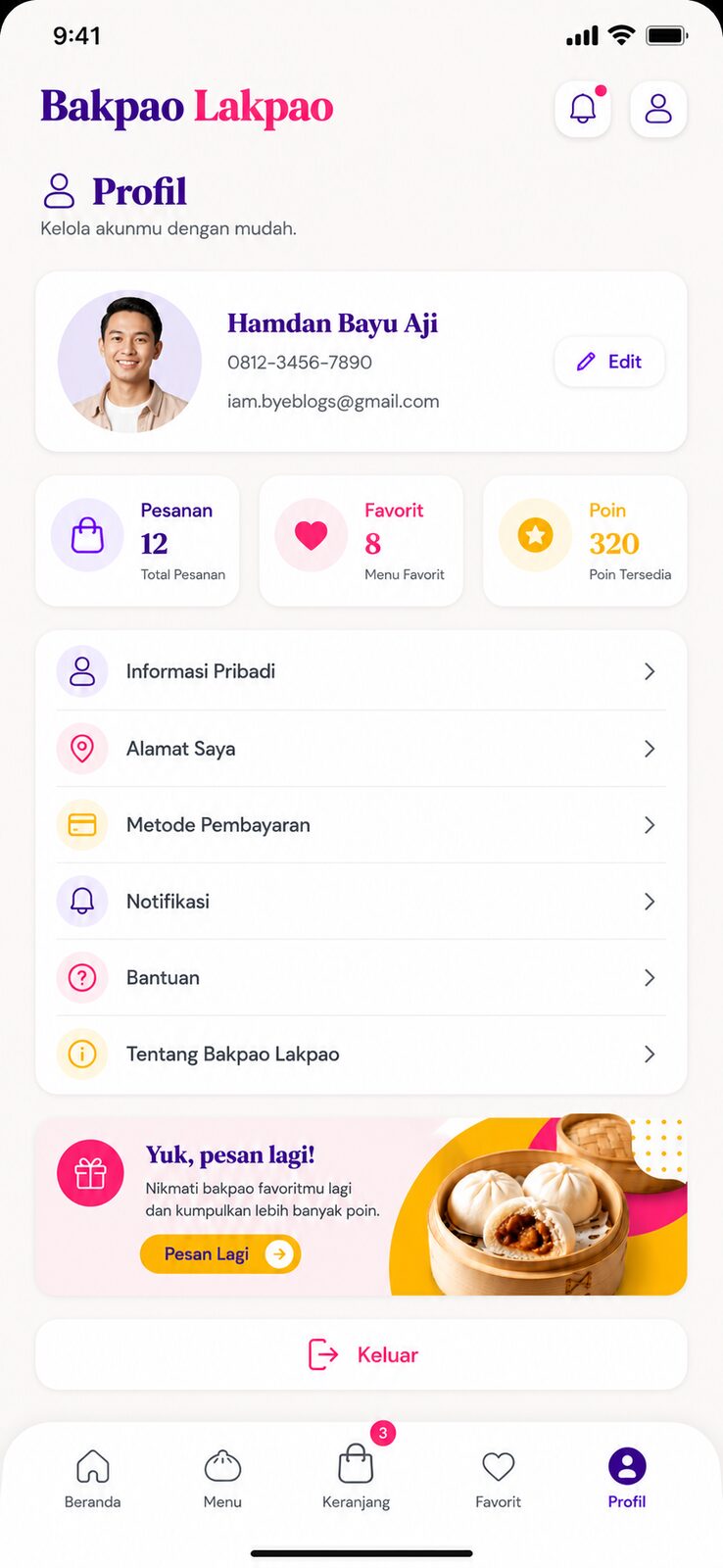Switch to the Menu tab
The height and width of the screenshot is (1568, 723).
pos(222,1479)
